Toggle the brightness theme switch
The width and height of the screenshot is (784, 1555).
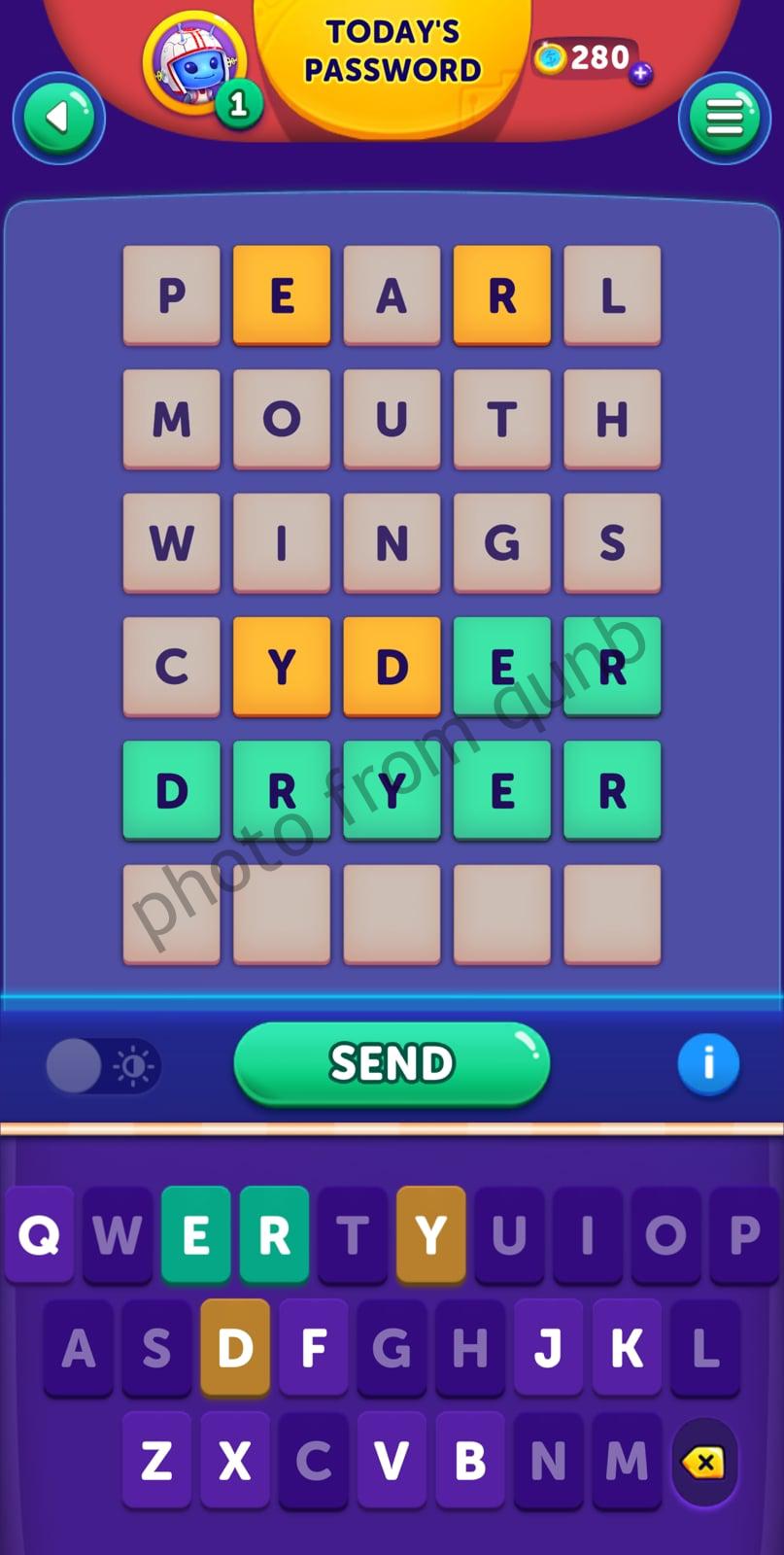pyautogui.click(x=102, y=1066)
